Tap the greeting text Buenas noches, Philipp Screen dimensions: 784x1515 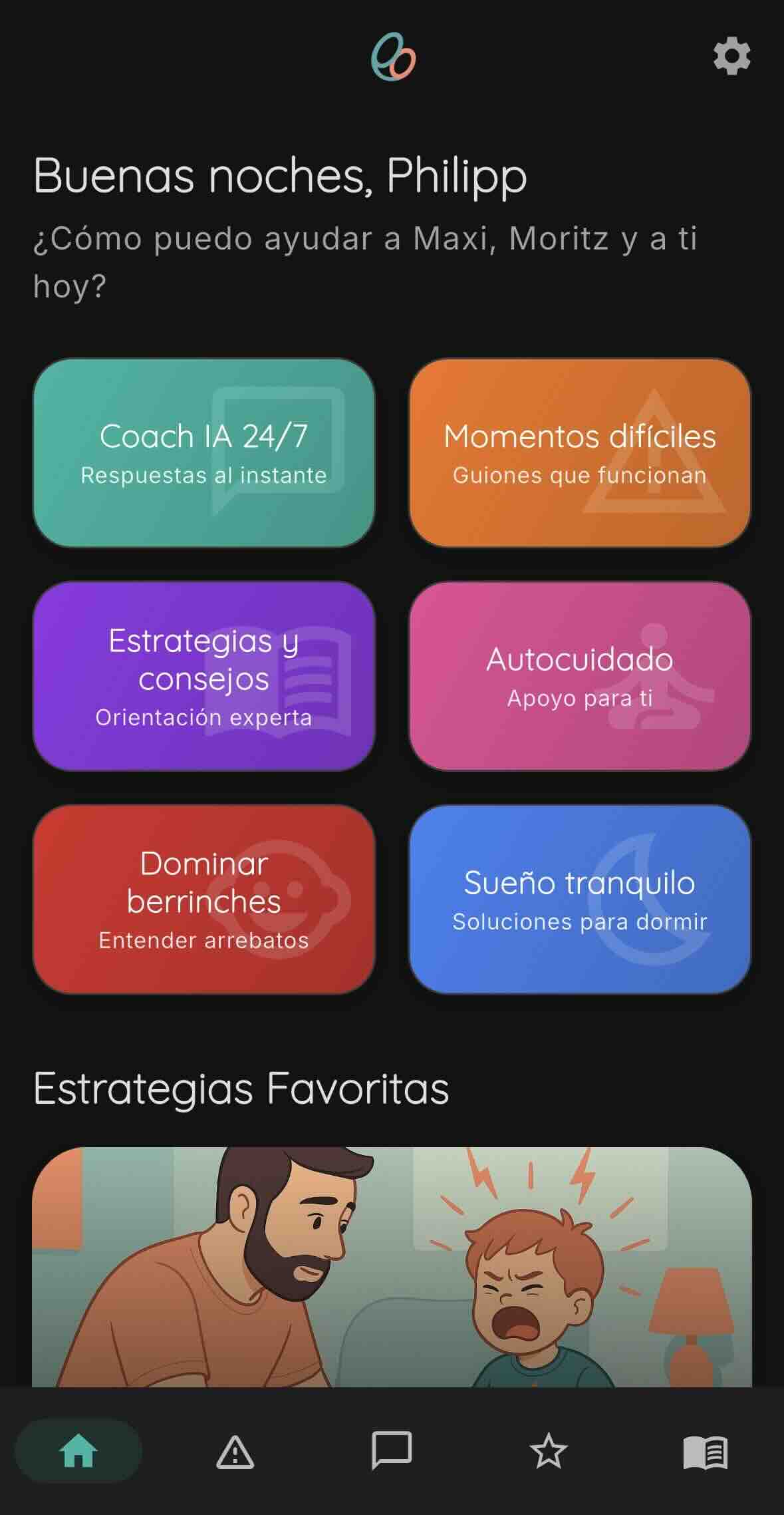pyautogui.click(x=279, y=176)
